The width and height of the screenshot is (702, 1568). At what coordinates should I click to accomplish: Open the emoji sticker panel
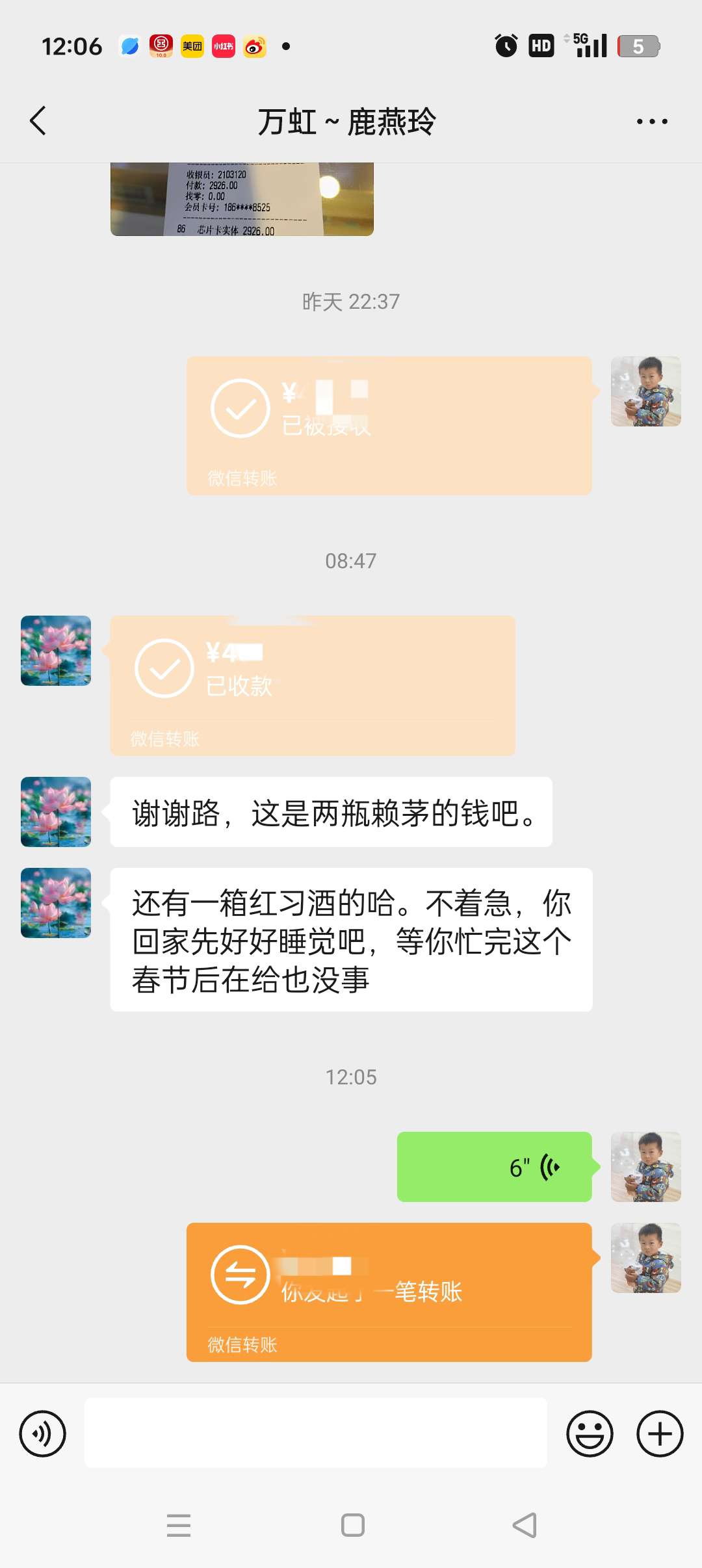click(x=590, y=1433)
